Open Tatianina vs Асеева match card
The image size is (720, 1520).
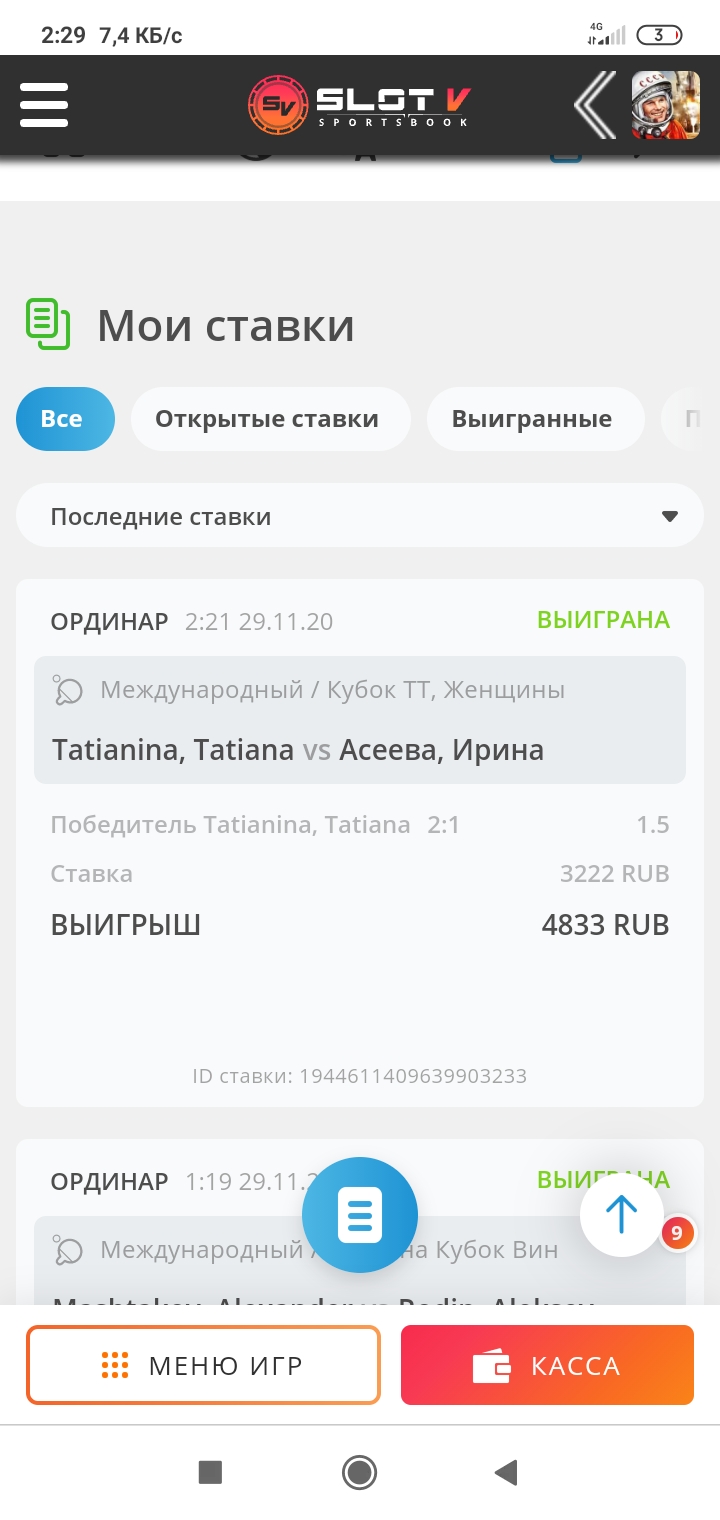(360, 719)
